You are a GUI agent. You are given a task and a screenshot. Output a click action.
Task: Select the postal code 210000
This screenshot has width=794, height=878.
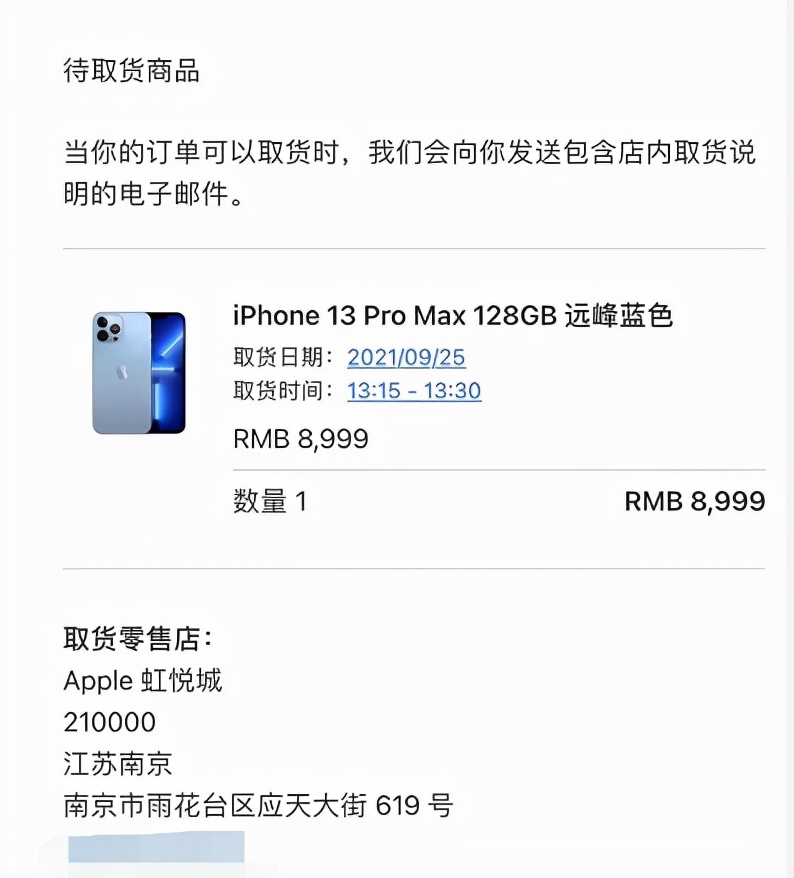coord(108,722)
